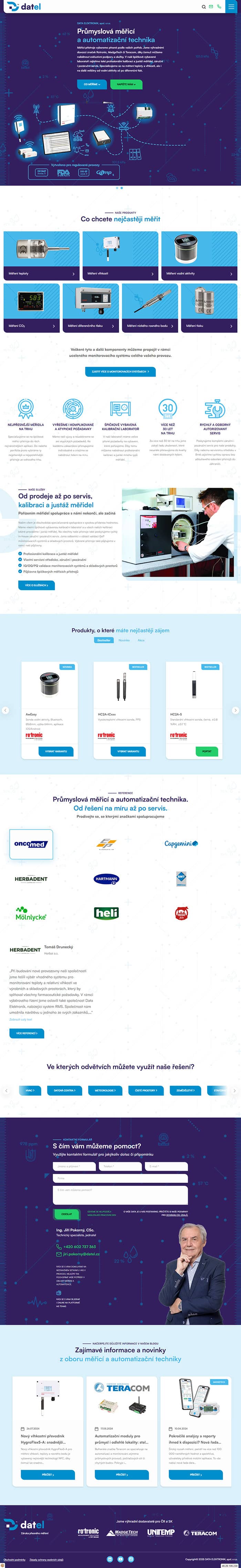Image resolution: width=241 pixels, height=1568 pixels.
Task: Tap 'Více referencí' button
Action: click(x=27, y=1033)
